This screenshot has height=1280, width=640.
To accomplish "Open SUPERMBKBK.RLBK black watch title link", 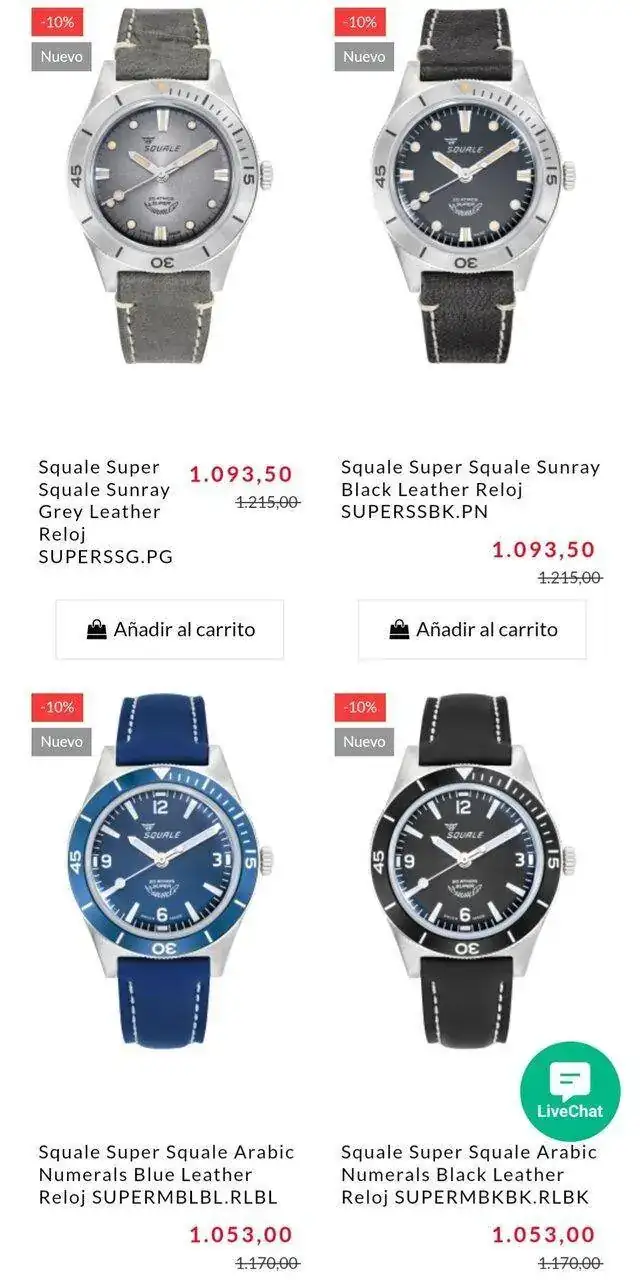I will pyautogui.click(x=467, y=1174).
